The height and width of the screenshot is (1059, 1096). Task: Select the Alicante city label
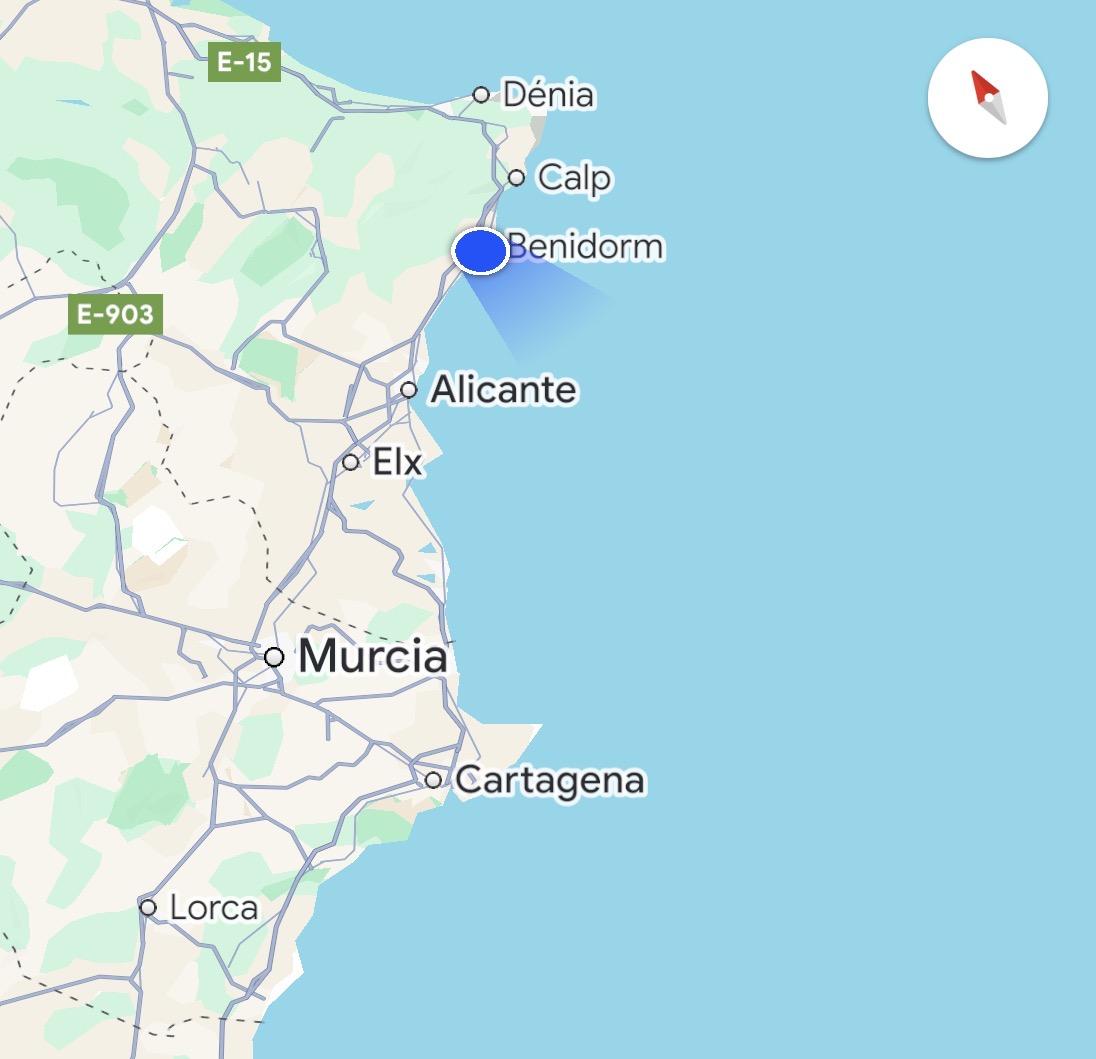(503, 389)
